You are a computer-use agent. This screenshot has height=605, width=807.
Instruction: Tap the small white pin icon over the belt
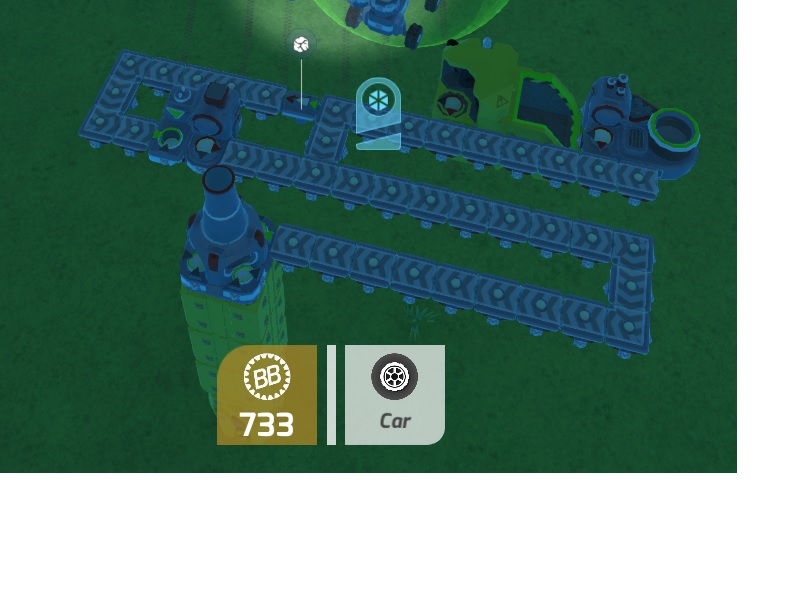tap(301, 45)
